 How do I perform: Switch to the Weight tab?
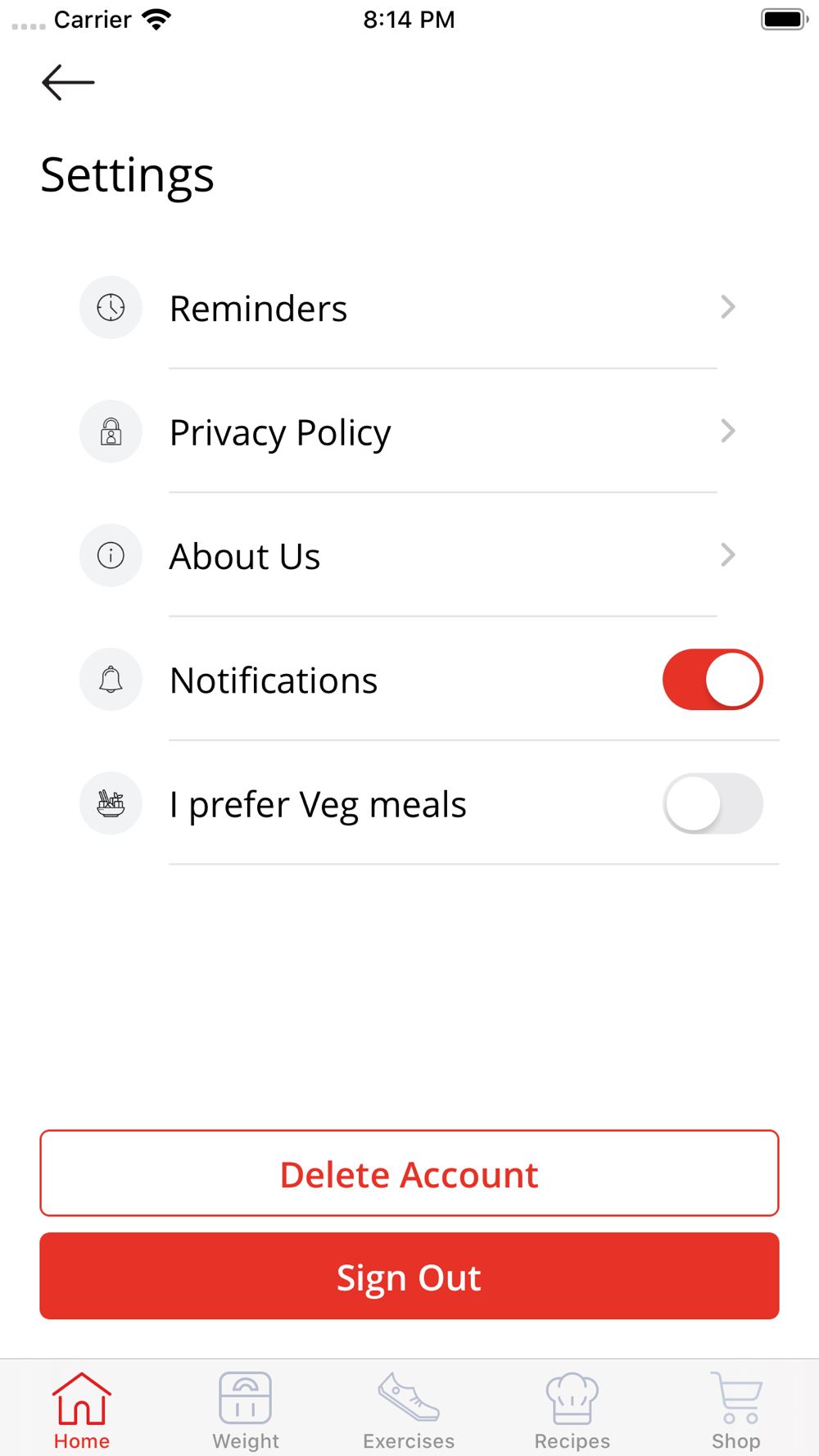tap(246, 1410)
